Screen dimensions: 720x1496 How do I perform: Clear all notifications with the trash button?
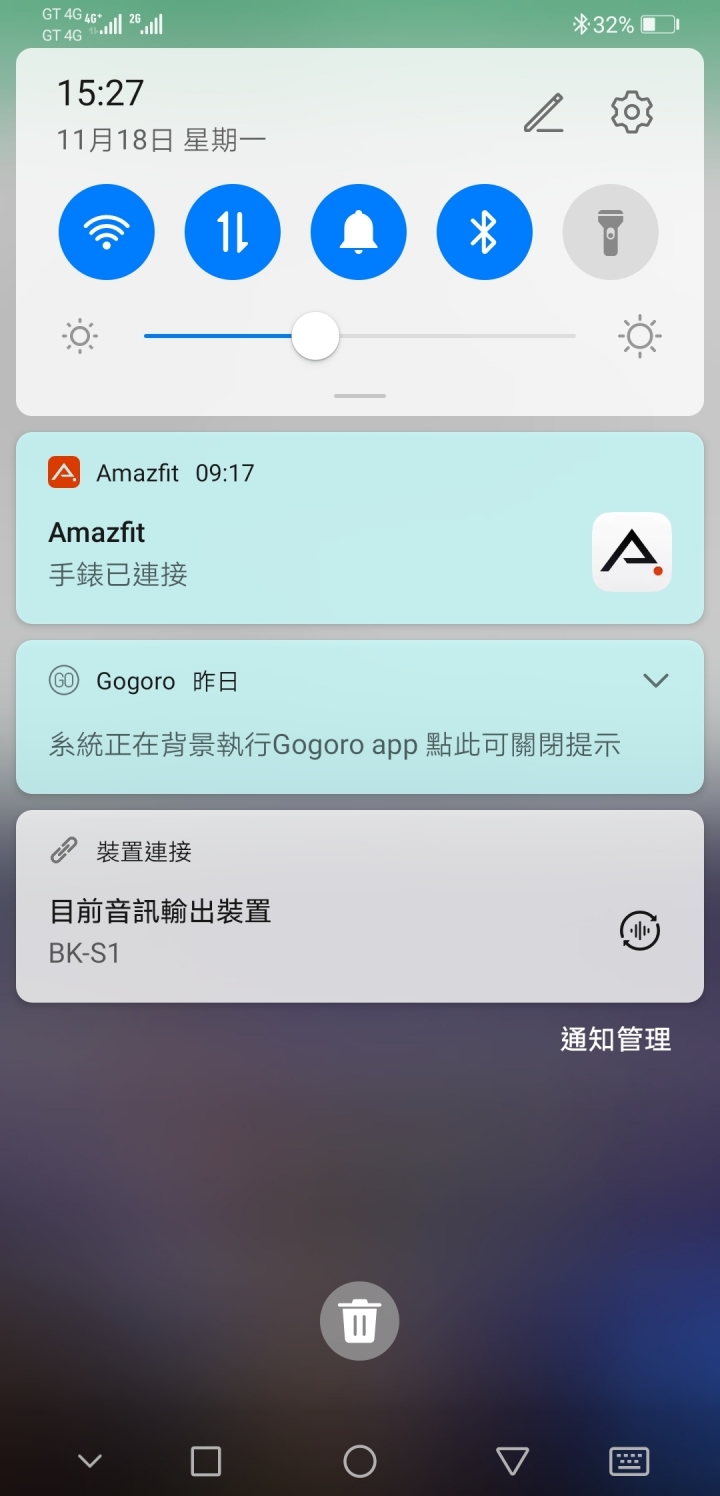tap(360, 1321)
